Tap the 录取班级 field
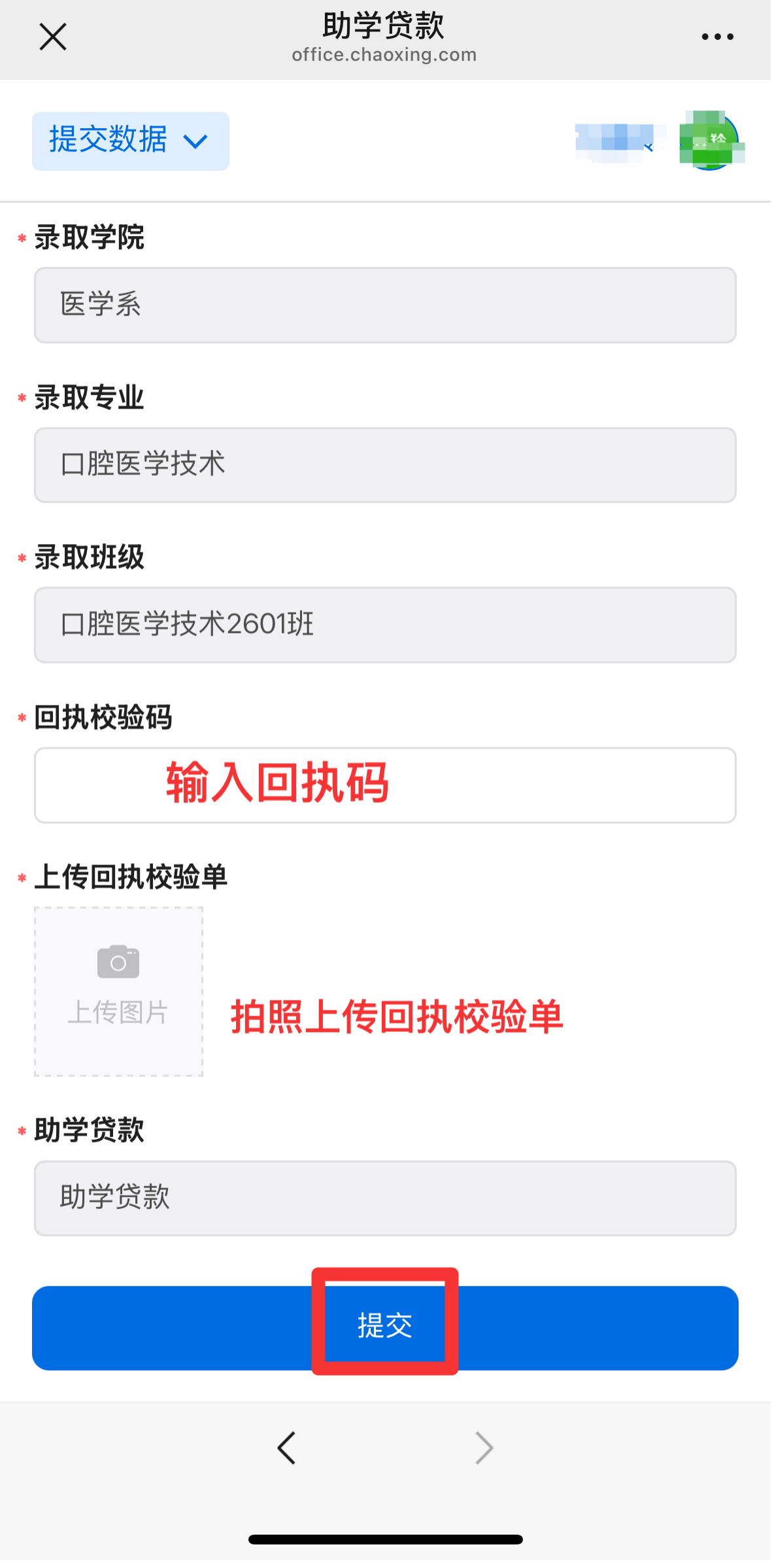The width and height of the screenshot is (772, 1568). [385, 624]
